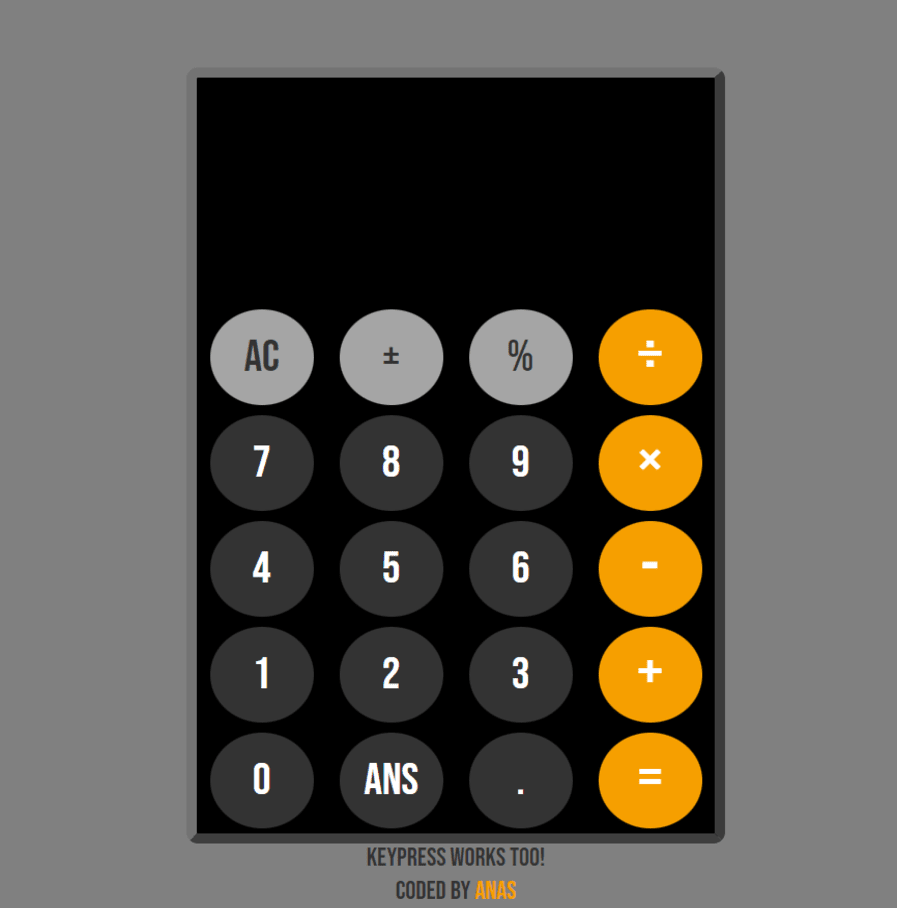Select the multiply operator
The width and height of the screenshot is (897, 908).
[650, 463]
